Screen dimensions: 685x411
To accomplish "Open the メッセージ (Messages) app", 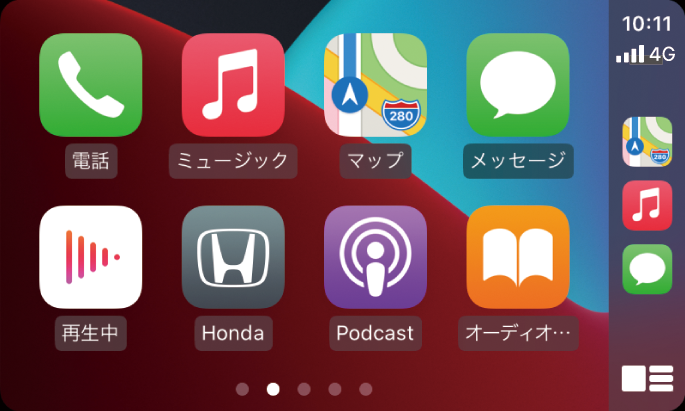I will (x=518, y=84).
